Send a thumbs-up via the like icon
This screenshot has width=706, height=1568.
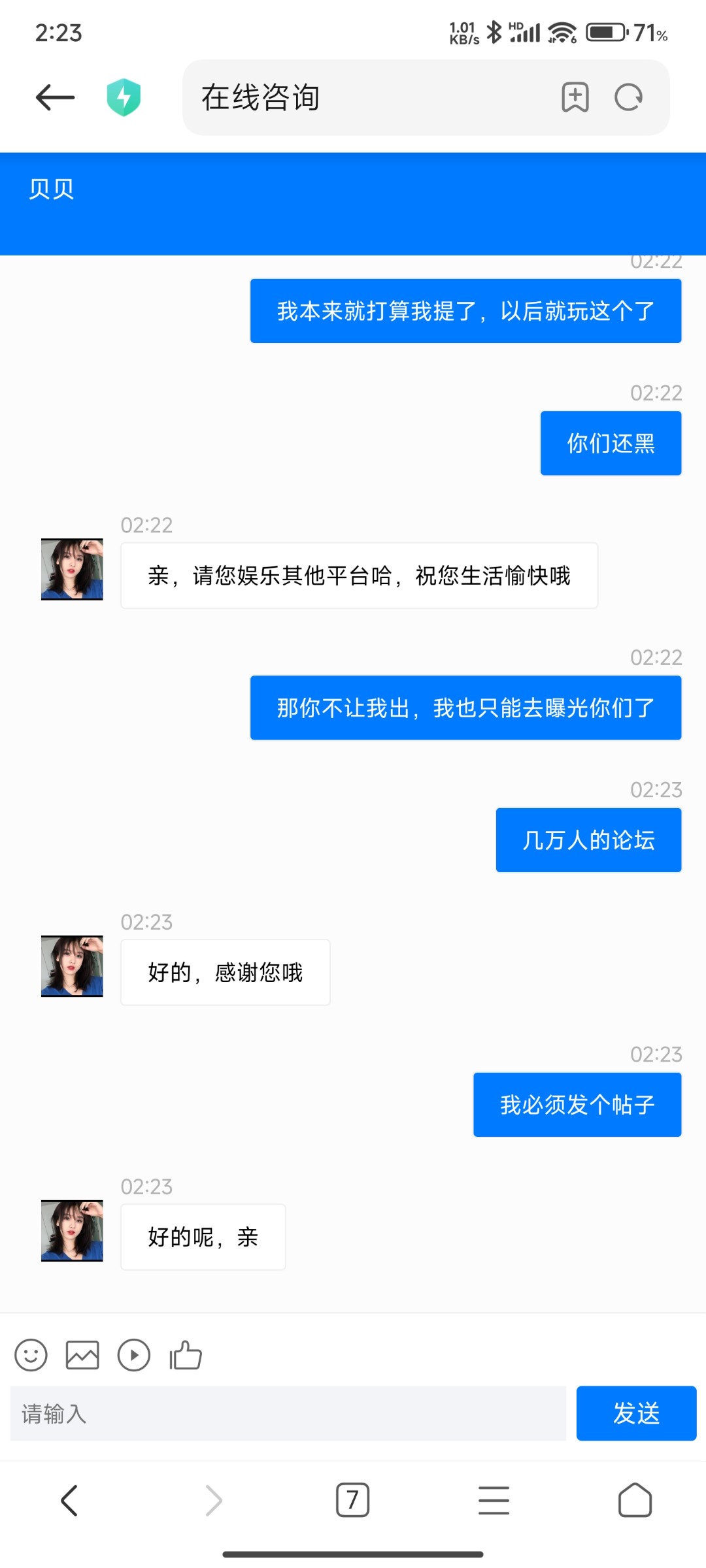[x=184, y=1356]
